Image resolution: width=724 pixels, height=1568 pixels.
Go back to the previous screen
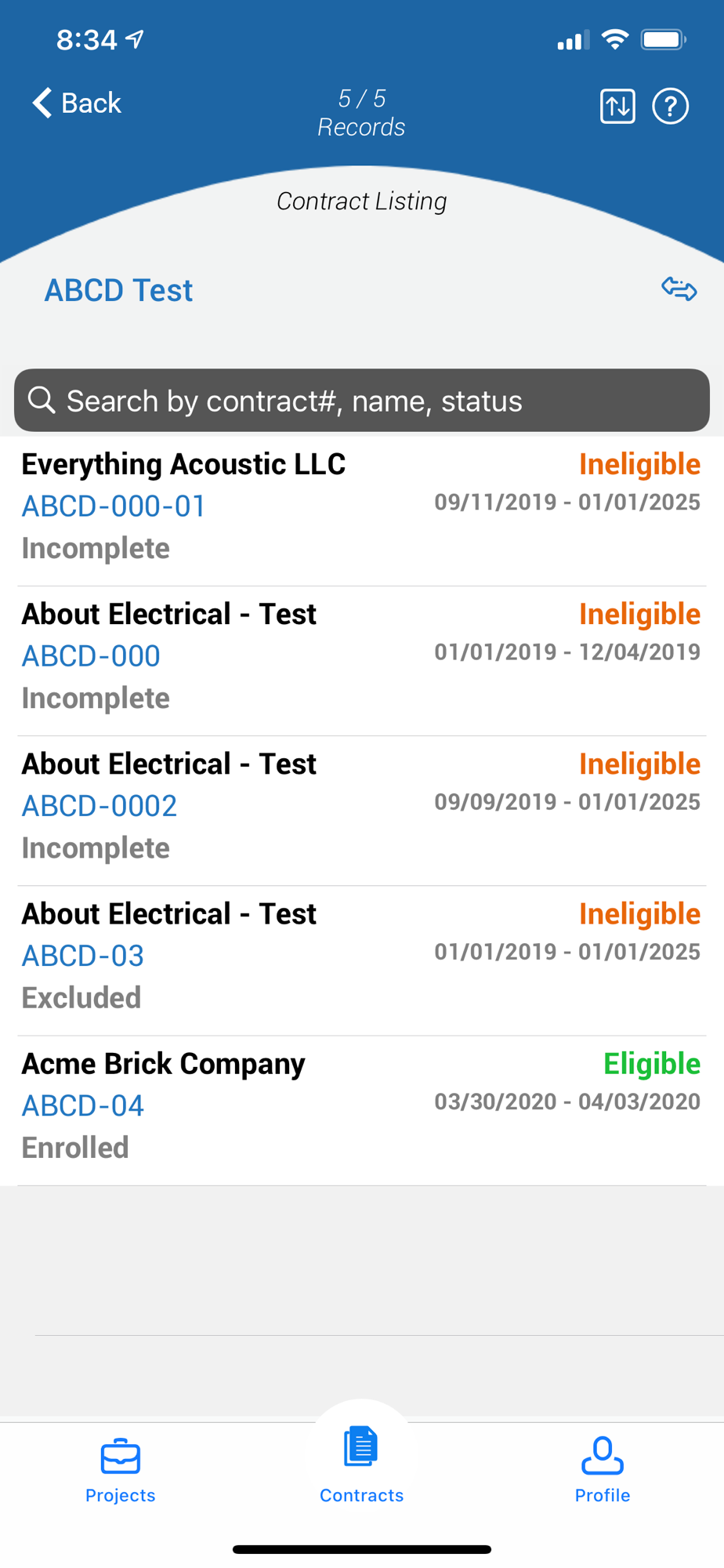(77, 103)
